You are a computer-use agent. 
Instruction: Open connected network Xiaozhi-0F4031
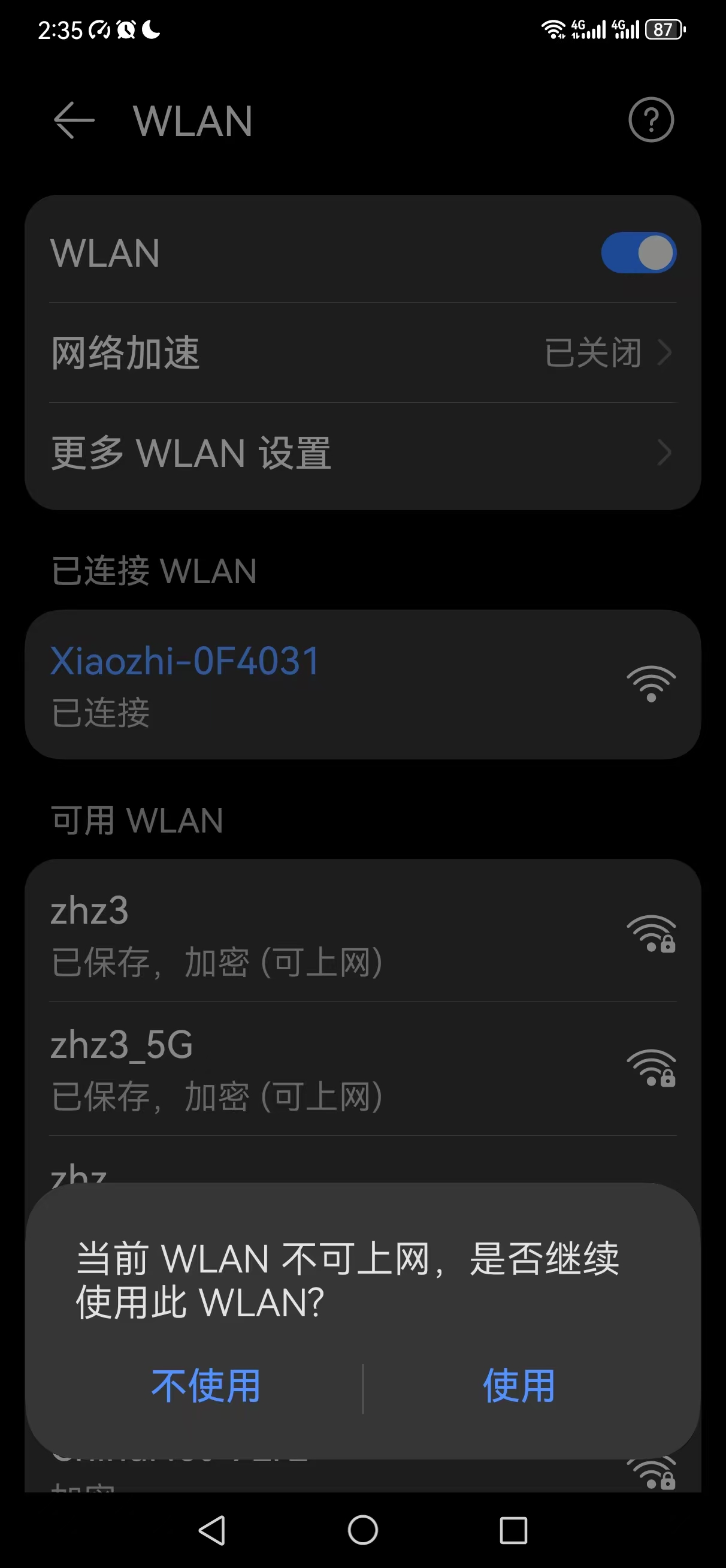(362, 685)
